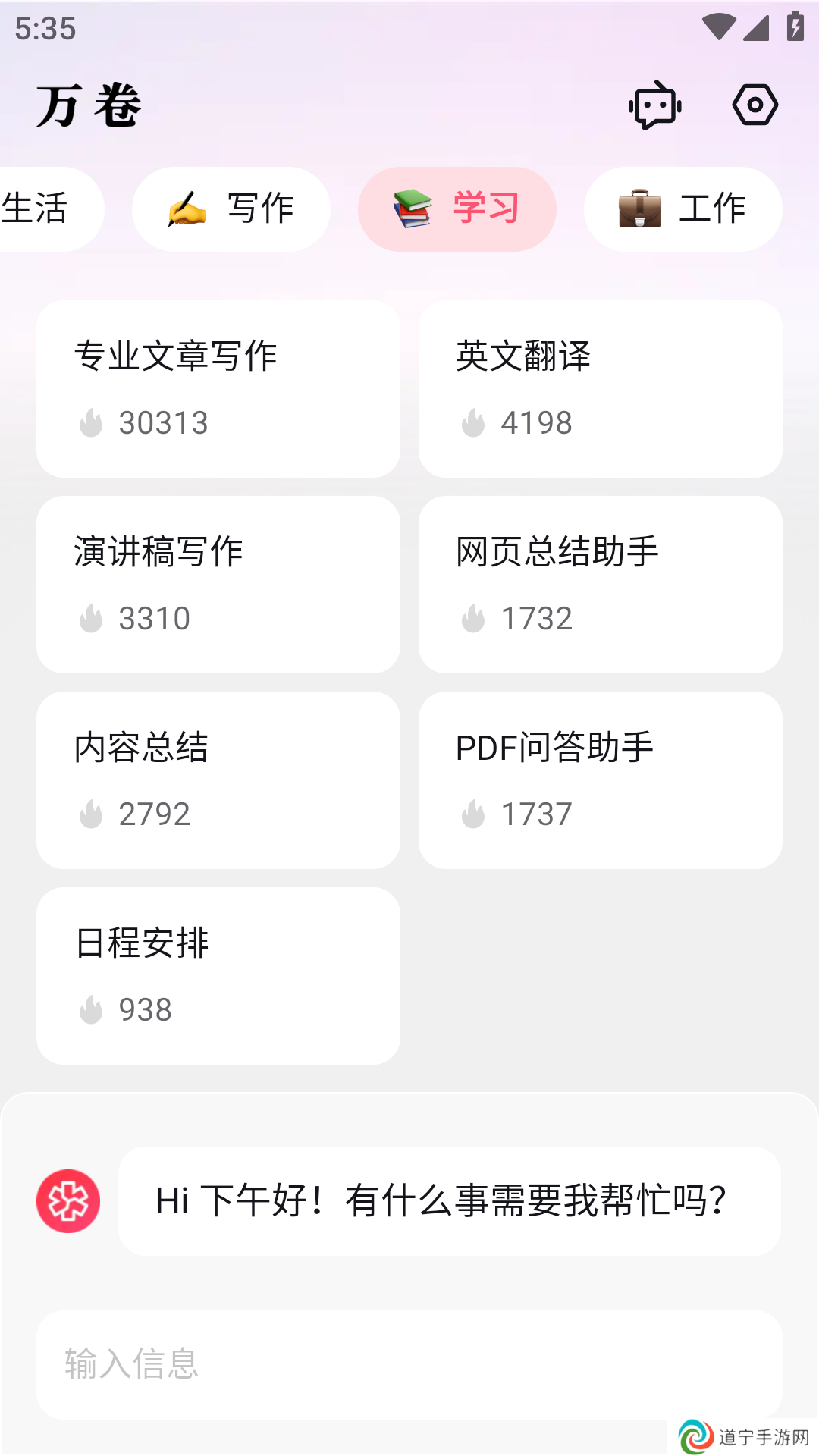Viewport: 819px width, 1456px height.
Task: Open the chatbot robot icon
Action: pyautogui.click(x=655, y=105)
